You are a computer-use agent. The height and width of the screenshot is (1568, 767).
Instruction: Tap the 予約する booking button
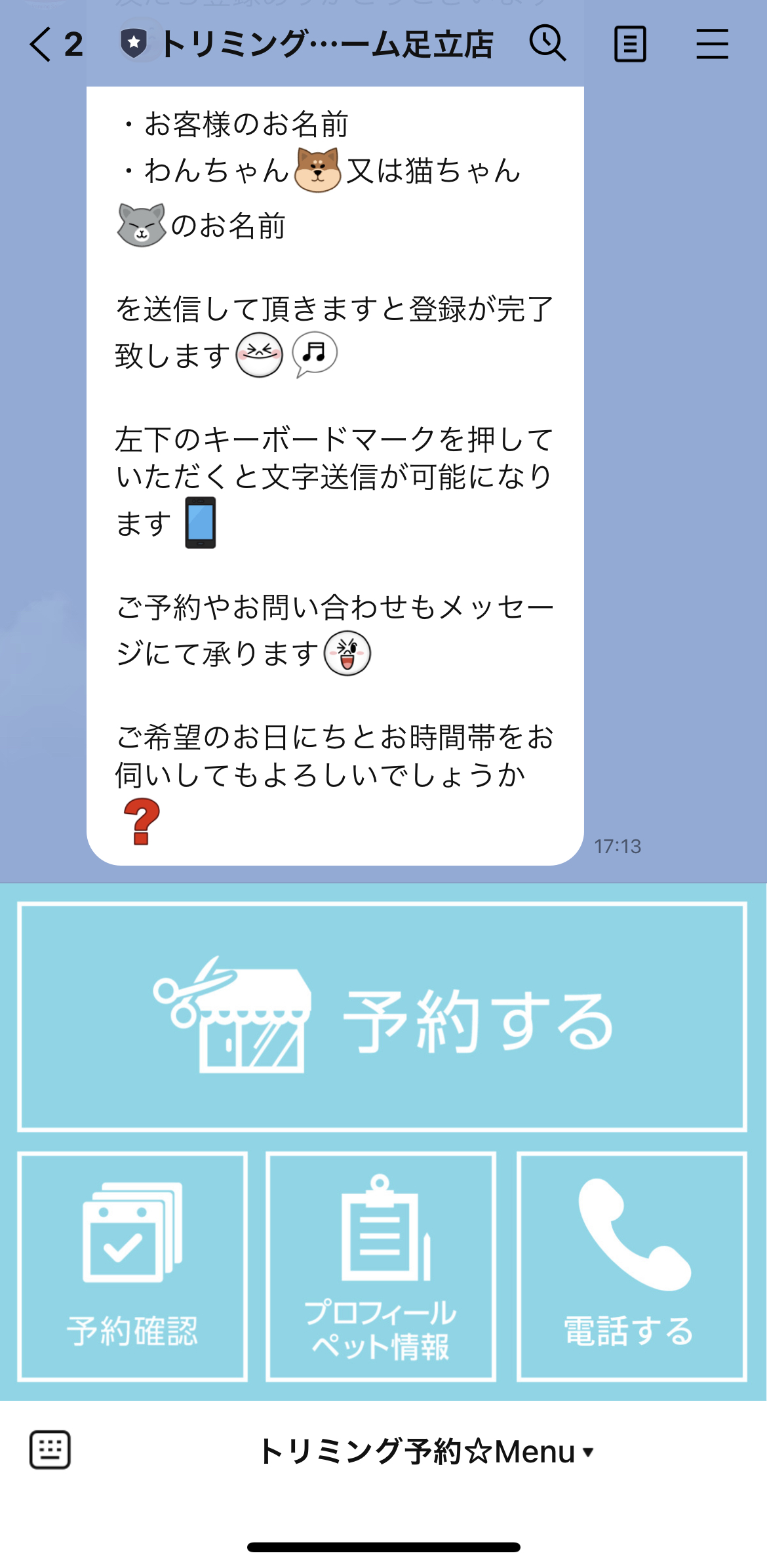click(x=382, y=1017)
